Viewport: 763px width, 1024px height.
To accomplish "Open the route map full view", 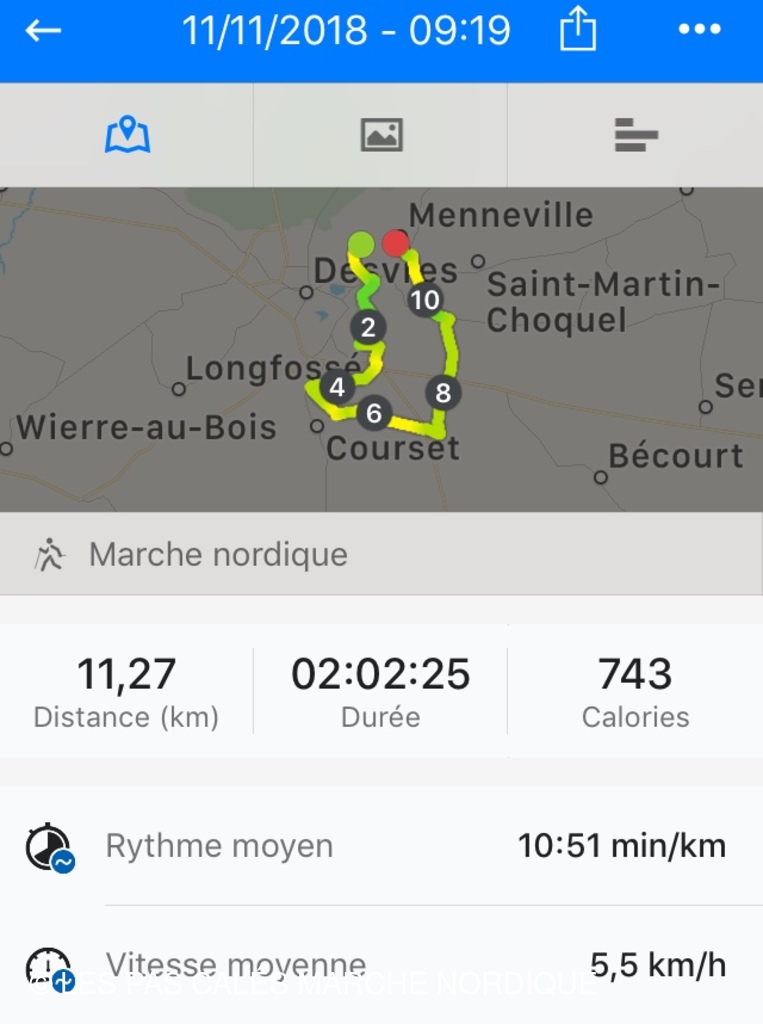I will [381, 350].
